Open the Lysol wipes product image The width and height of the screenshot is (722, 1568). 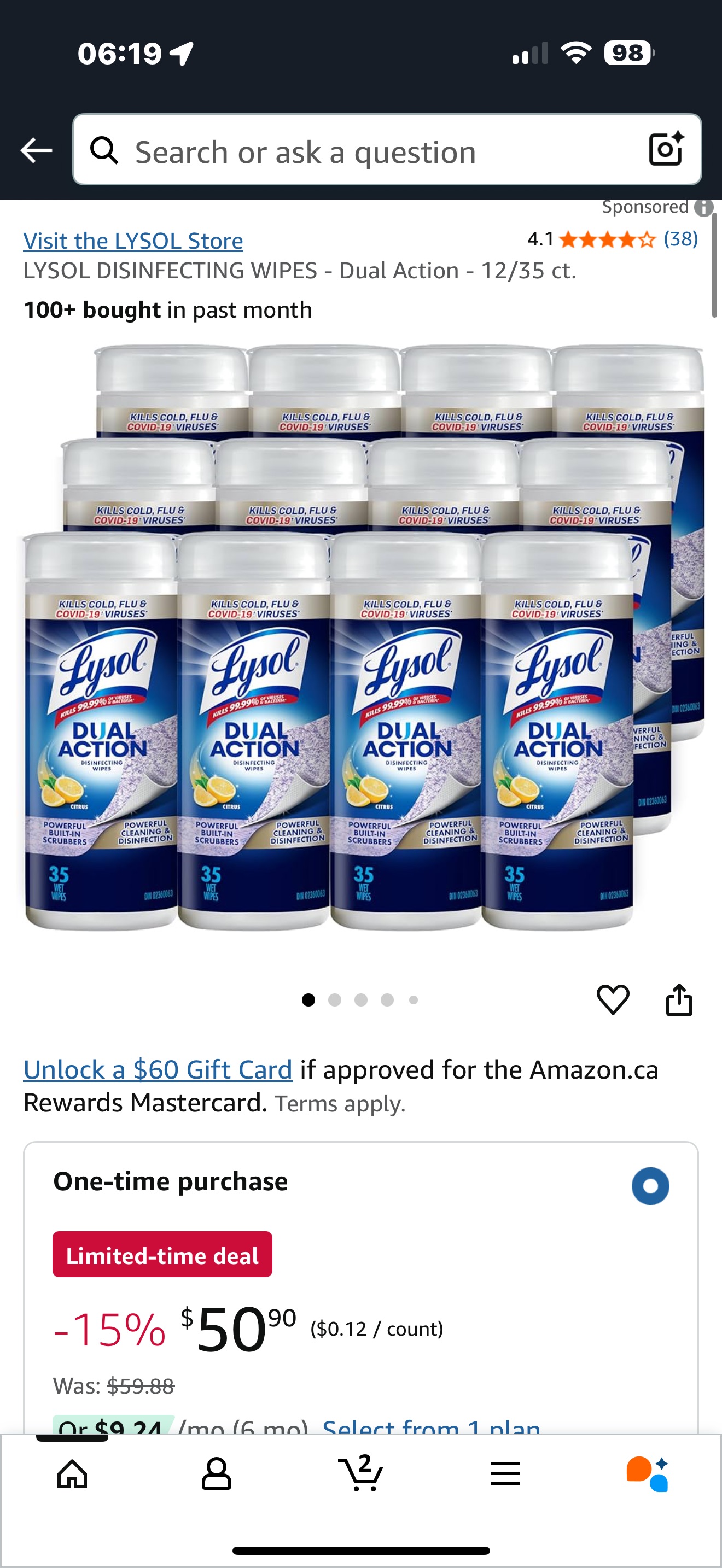(362, 639)
